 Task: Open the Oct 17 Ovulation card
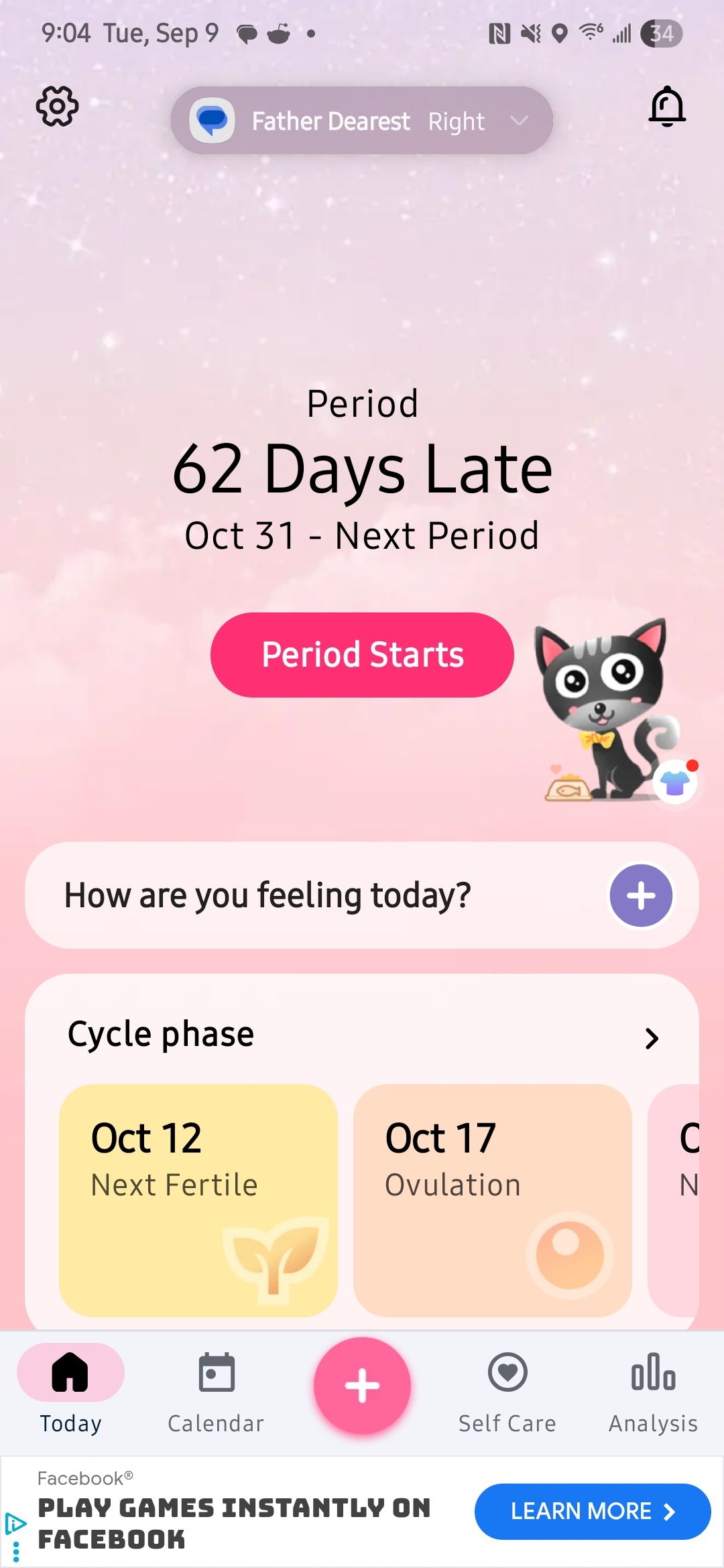(x=492, y=1199)
